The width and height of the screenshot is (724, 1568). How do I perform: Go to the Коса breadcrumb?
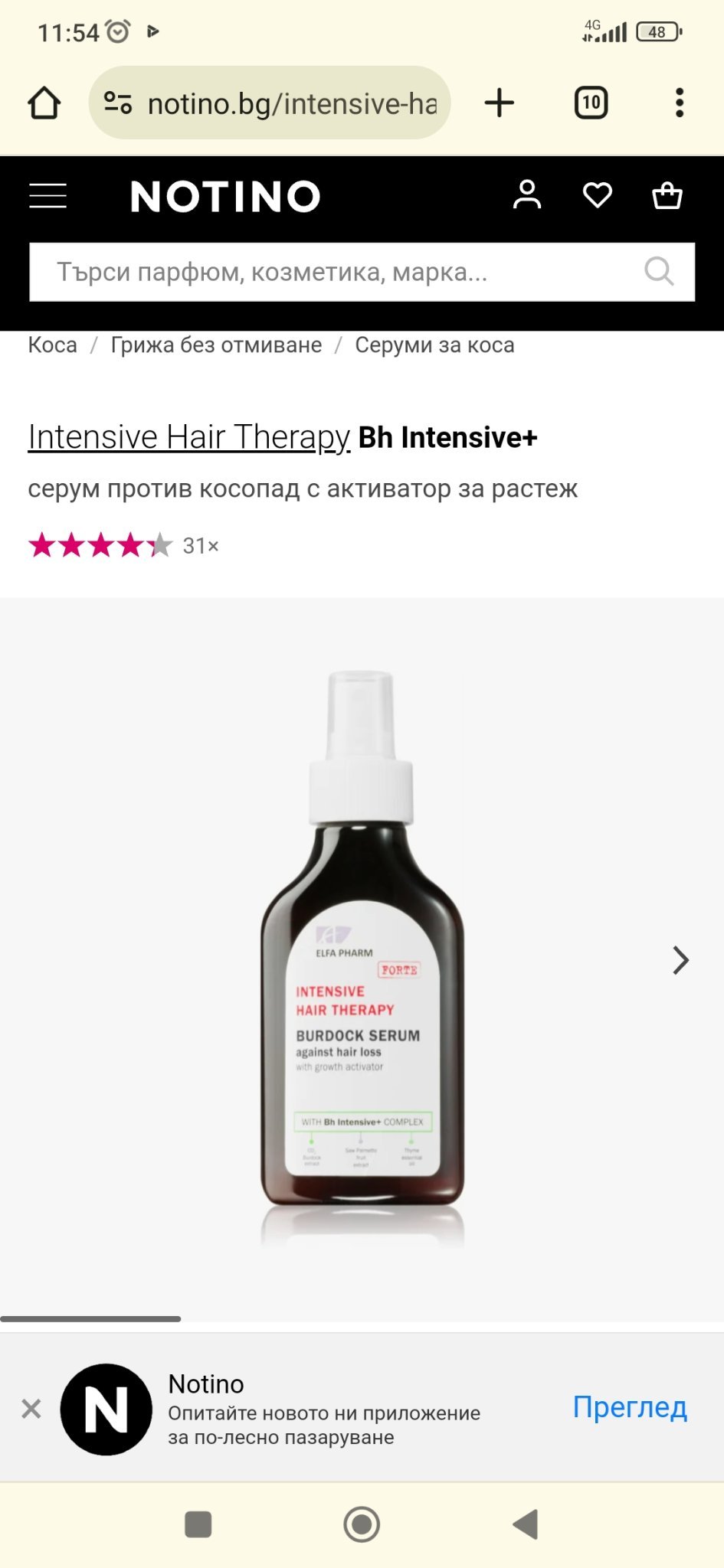pos(52,345)
